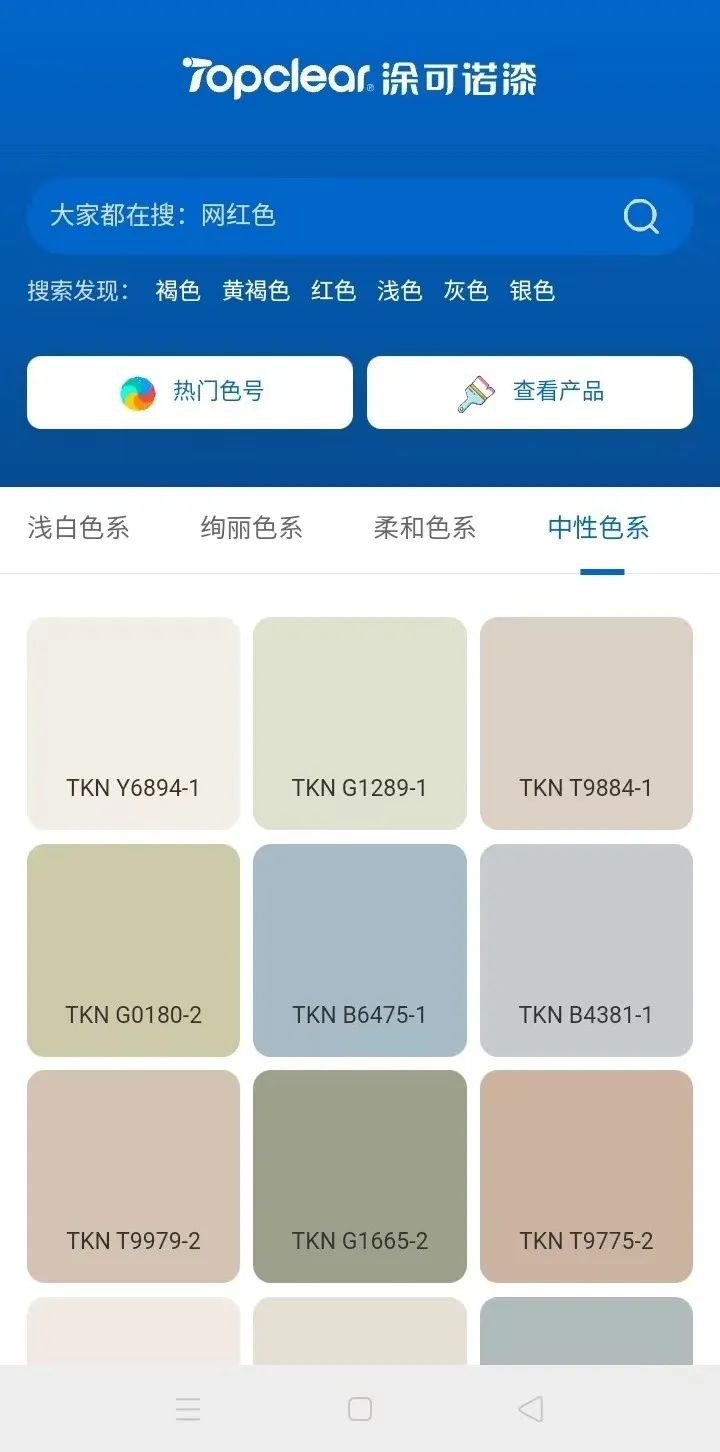Tap the search magnifier icon
Viewport: 720px width, 1452px height.
(641, 216)
